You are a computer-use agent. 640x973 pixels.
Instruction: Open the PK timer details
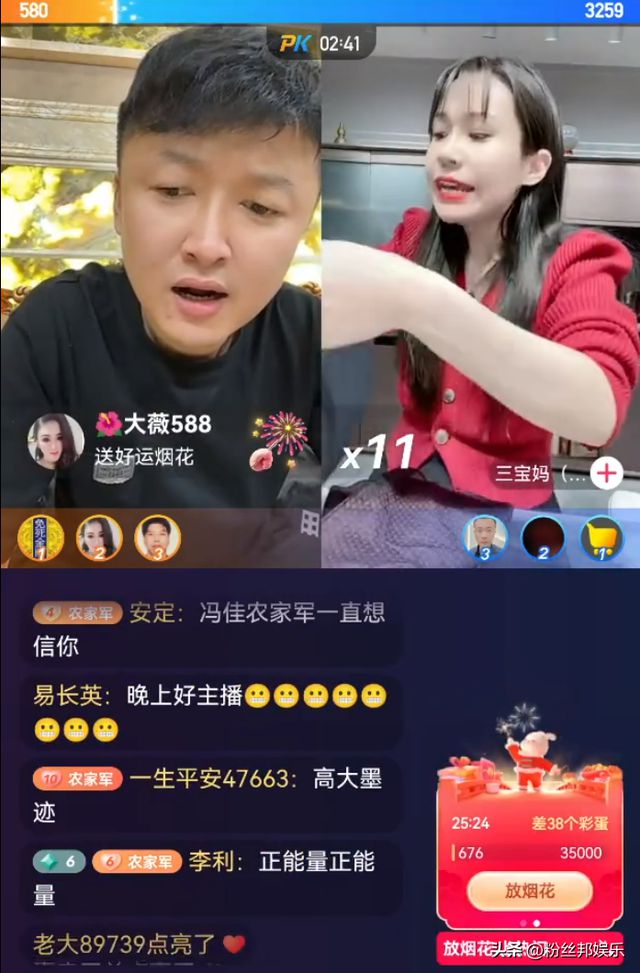pyautogui.click(x=321, y=43)
